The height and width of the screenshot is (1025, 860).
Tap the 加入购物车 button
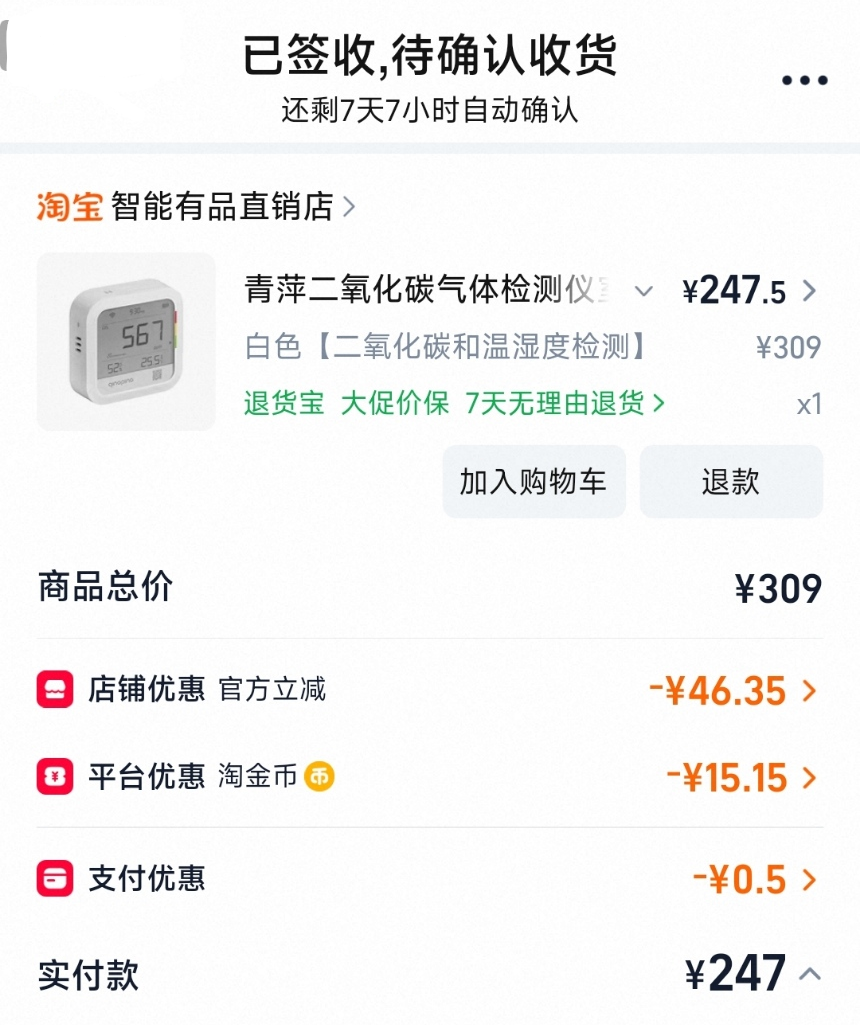(533, 482)
